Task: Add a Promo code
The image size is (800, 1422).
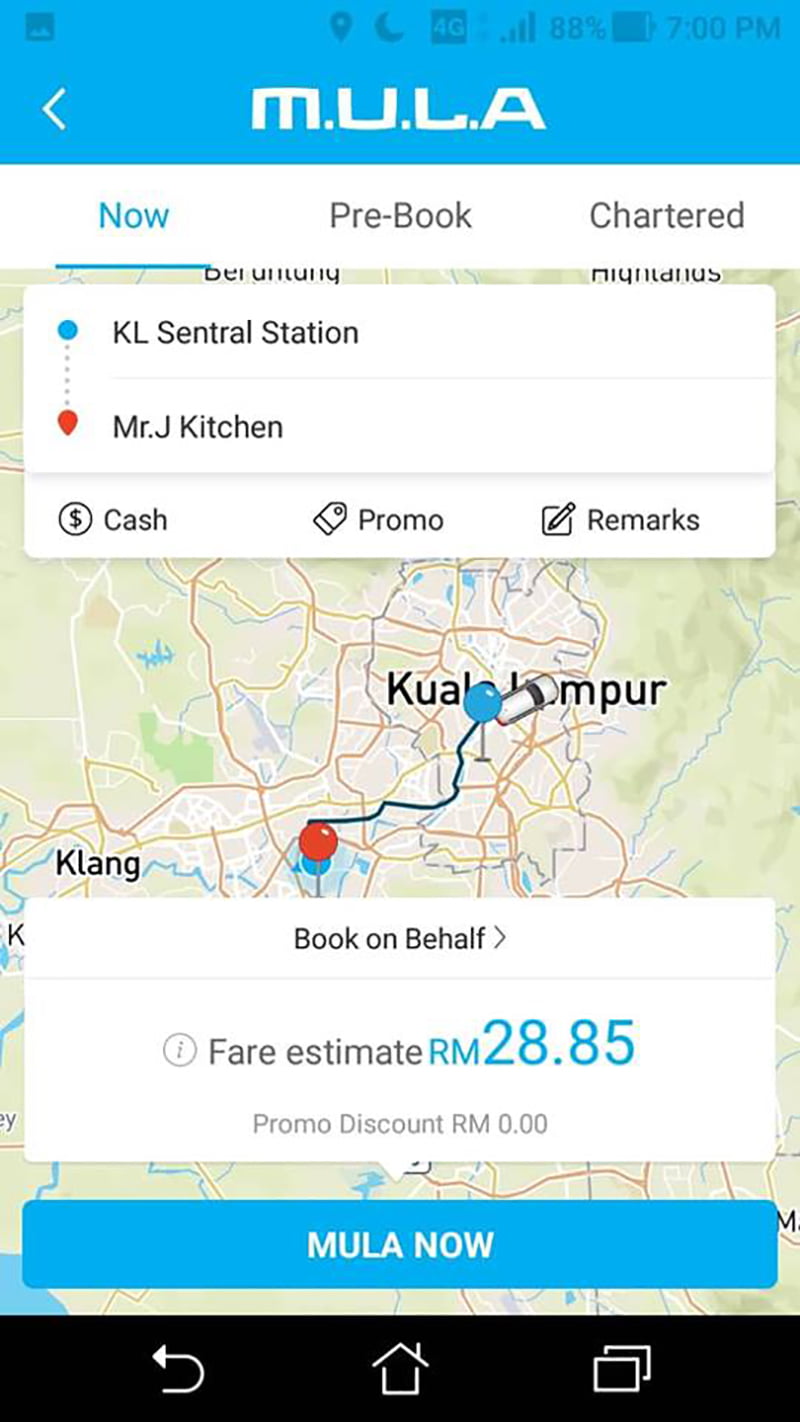Action: [378, 520]
